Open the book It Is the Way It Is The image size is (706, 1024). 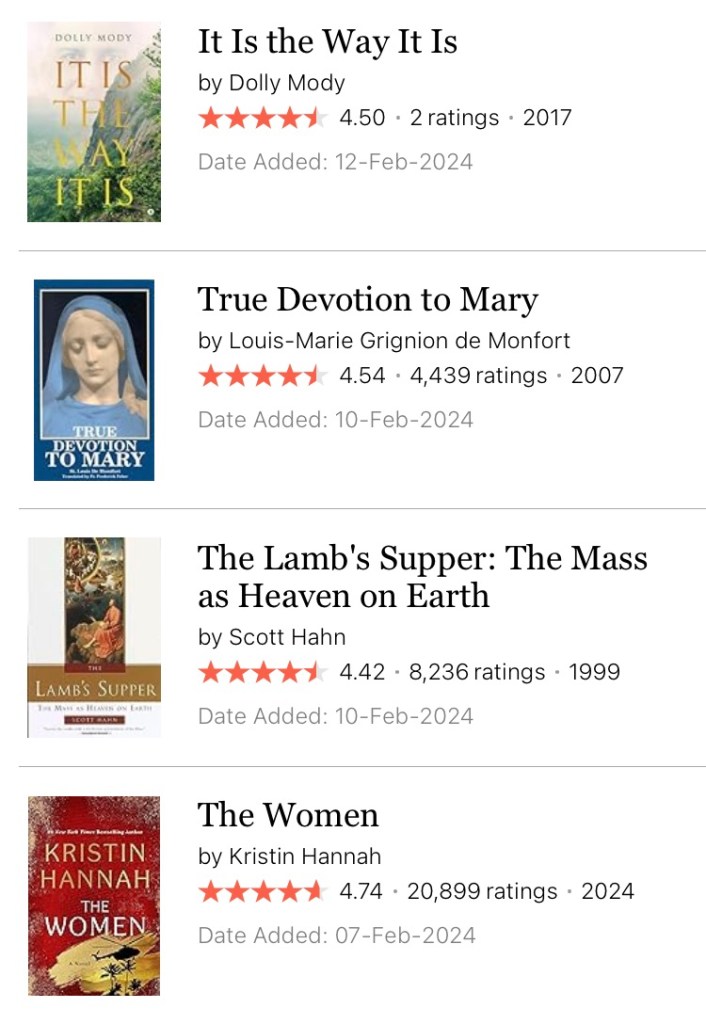click(327, 42)
